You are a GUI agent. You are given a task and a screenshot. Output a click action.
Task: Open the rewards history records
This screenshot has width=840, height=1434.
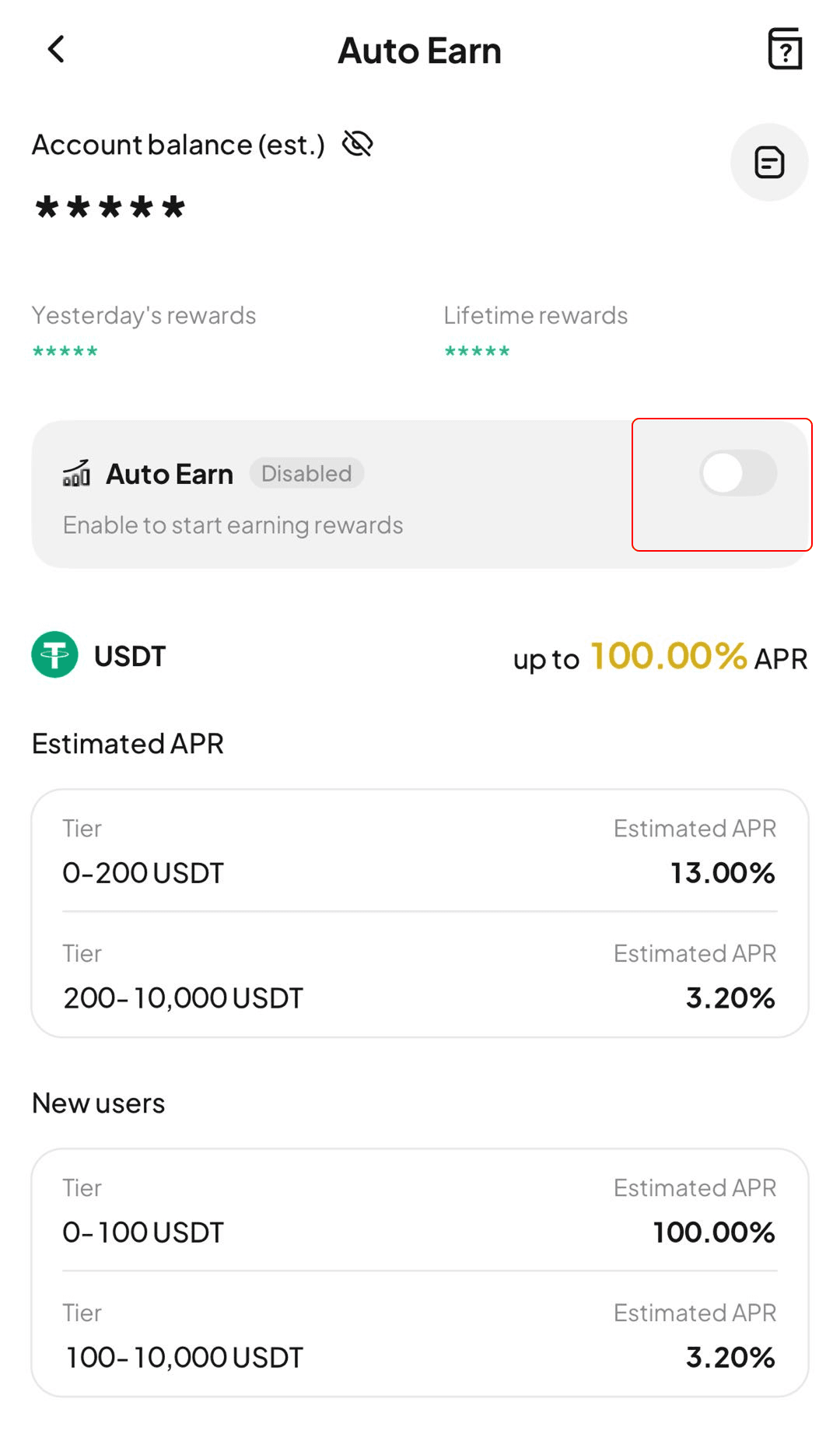pos(768,163)
